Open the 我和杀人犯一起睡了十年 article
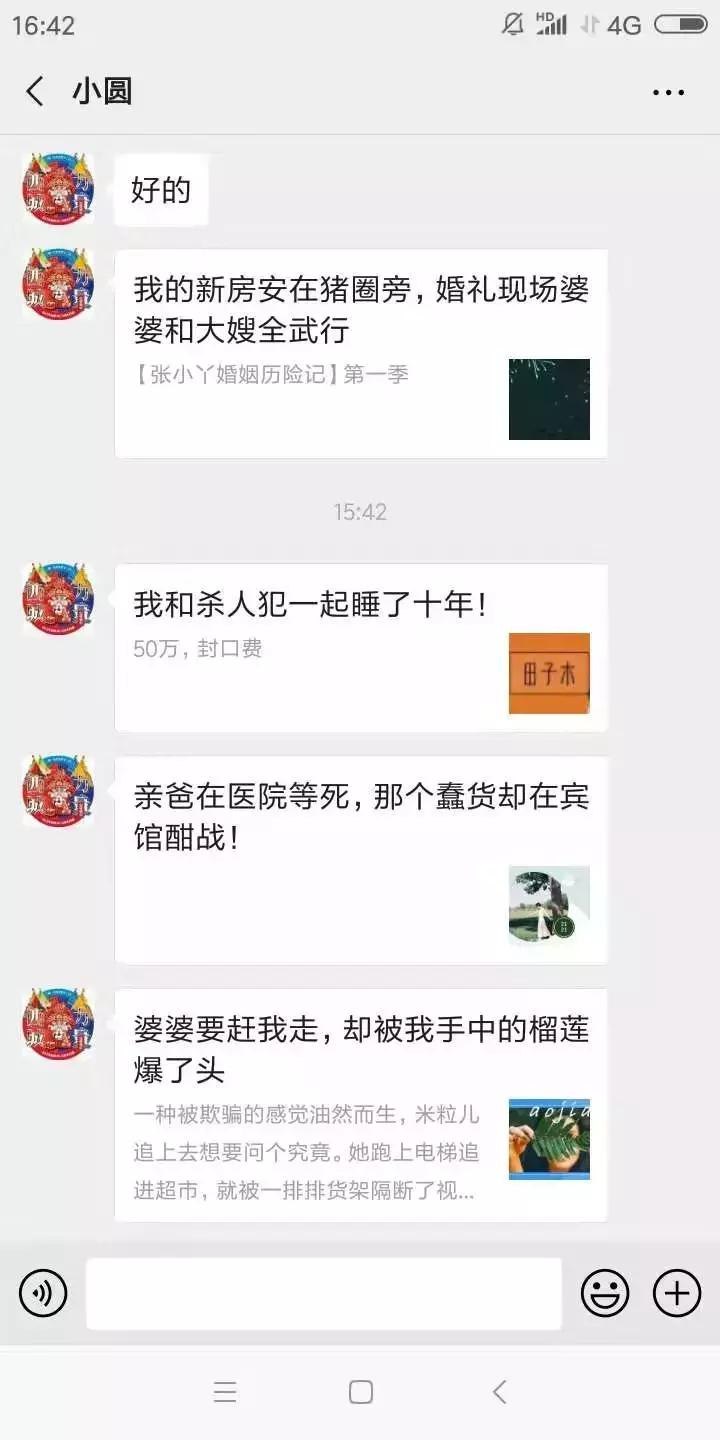The height and width of the screenshot is (1440, 720). [360, 645]
